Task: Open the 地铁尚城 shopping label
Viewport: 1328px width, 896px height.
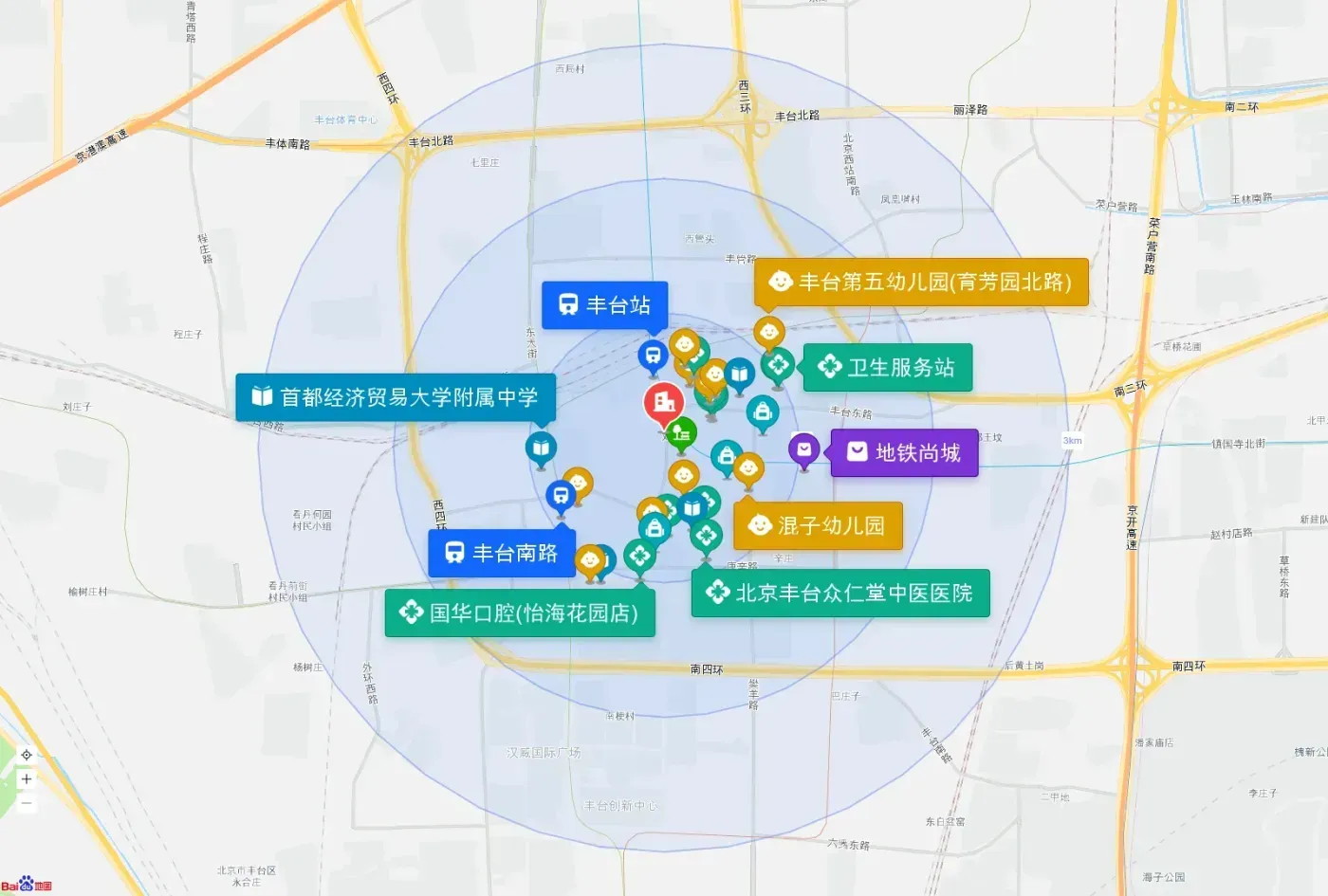Action: coord(905,453)
